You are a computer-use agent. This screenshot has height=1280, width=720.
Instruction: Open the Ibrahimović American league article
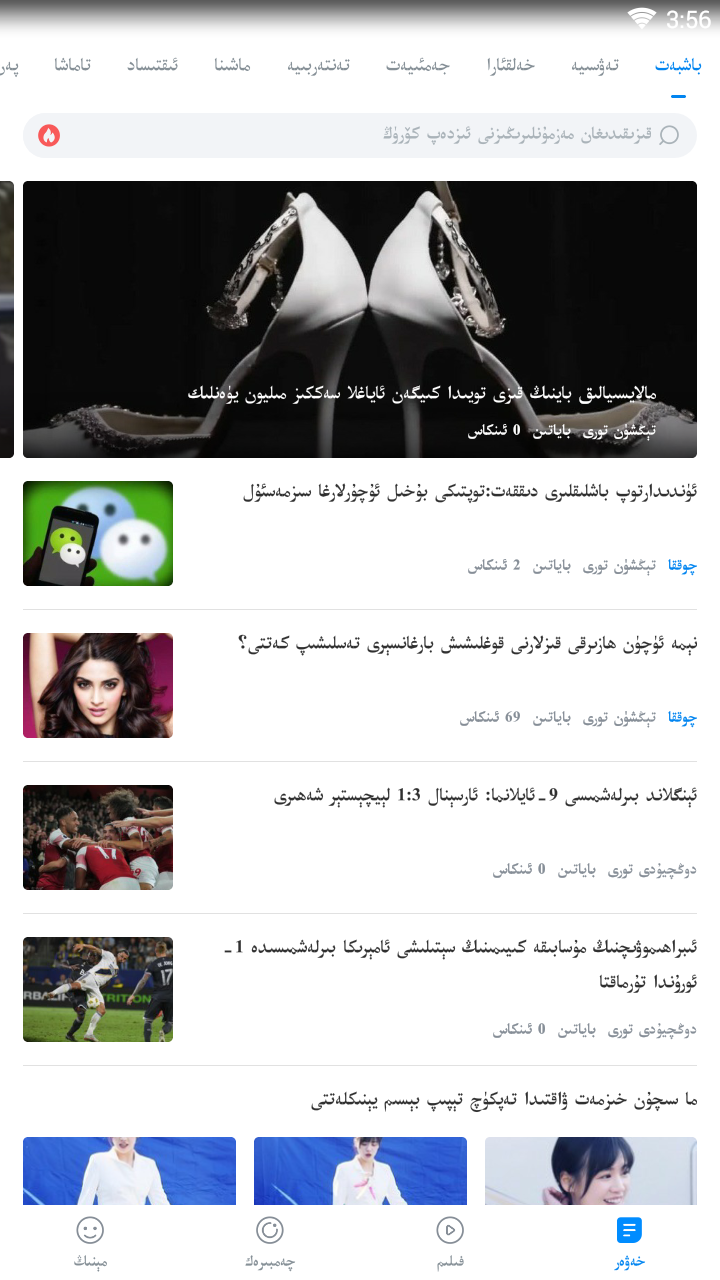click(x=360, y=989)
